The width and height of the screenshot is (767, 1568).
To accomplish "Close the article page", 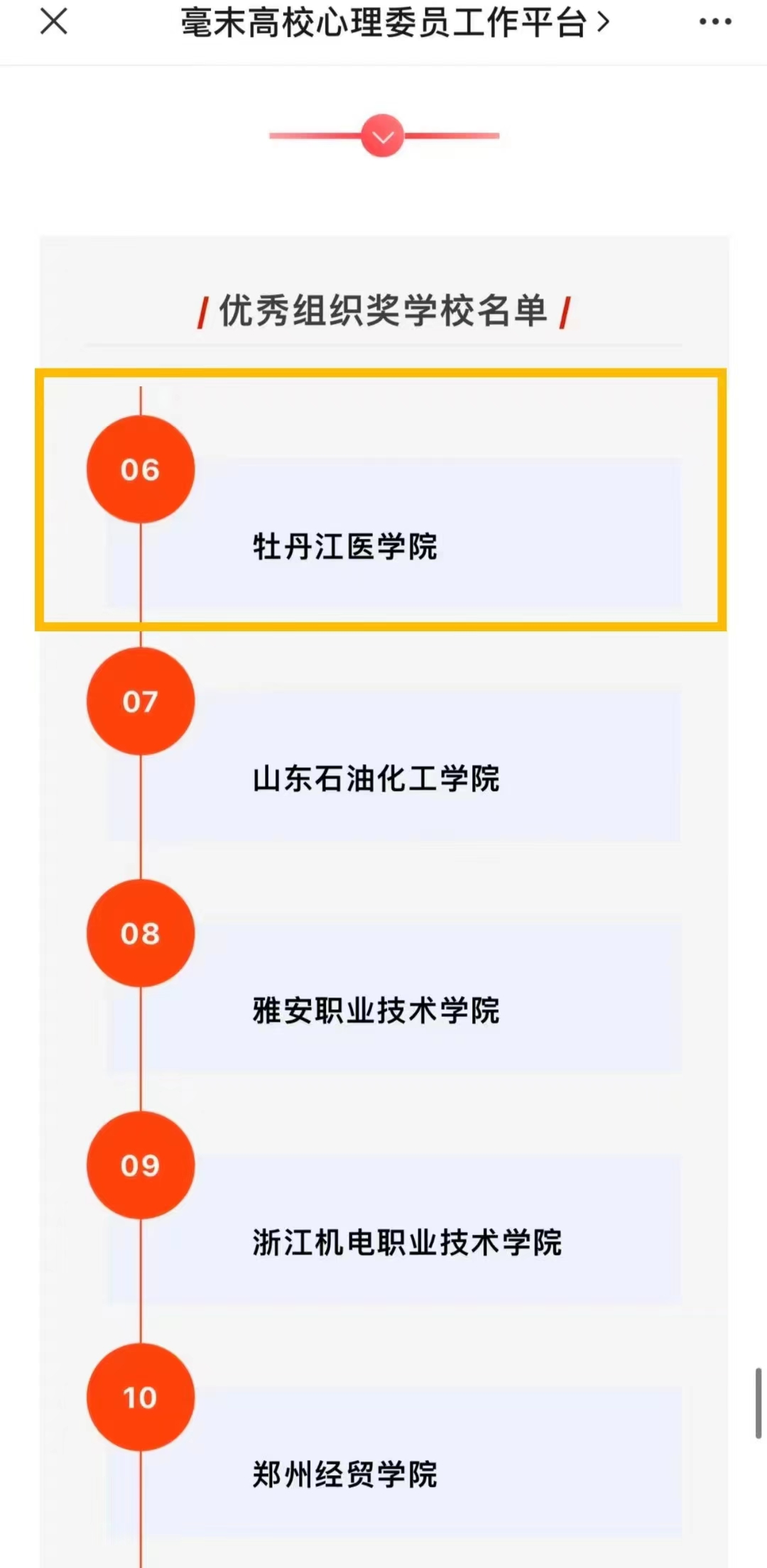I will coord(54,21).
